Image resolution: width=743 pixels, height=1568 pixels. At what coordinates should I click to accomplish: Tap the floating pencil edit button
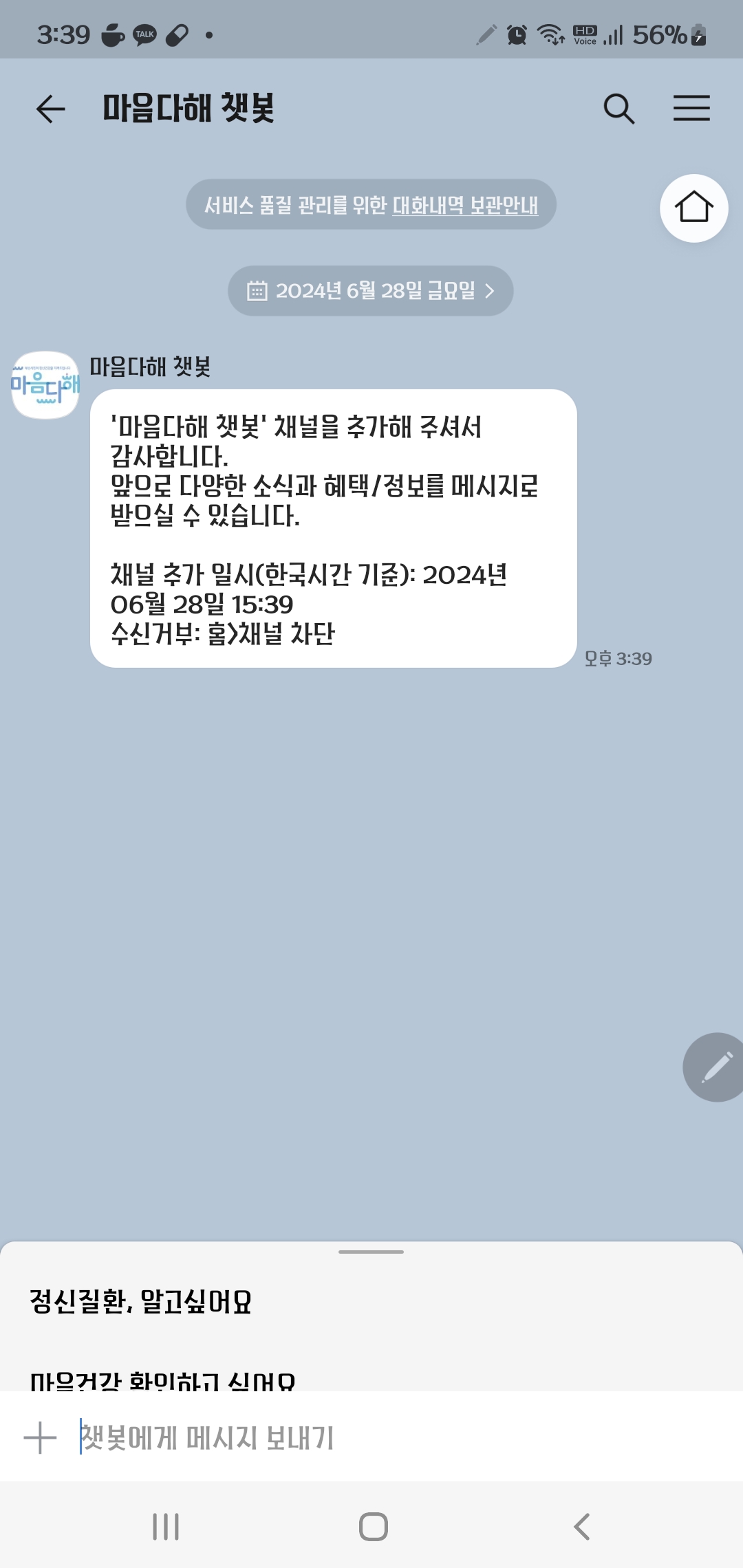[715, 1067]
